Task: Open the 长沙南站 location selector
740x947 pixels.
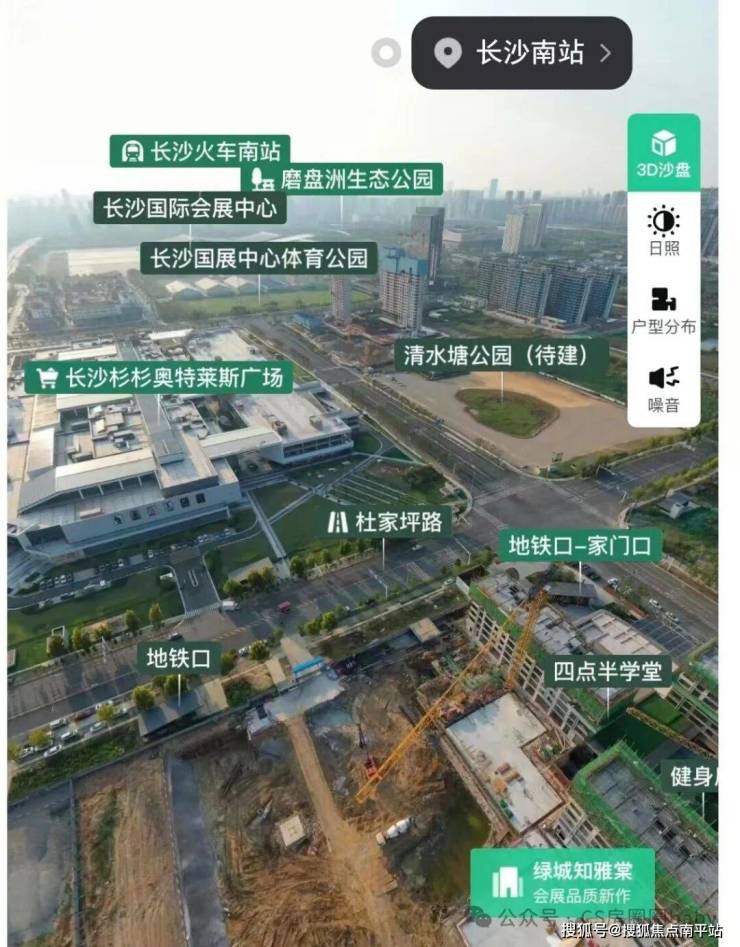Action: tap(522, 53)
